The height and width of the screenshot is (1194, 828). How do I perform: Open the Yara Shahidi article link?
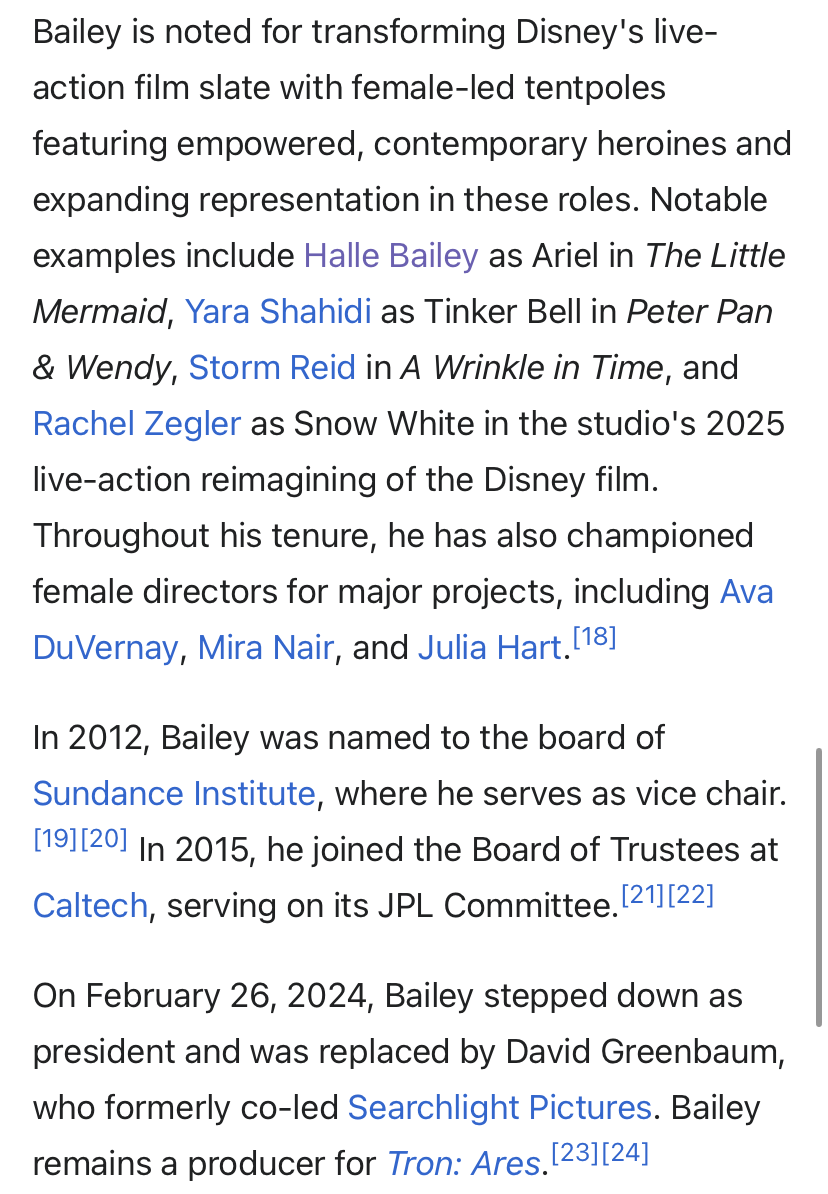(278, 312)
